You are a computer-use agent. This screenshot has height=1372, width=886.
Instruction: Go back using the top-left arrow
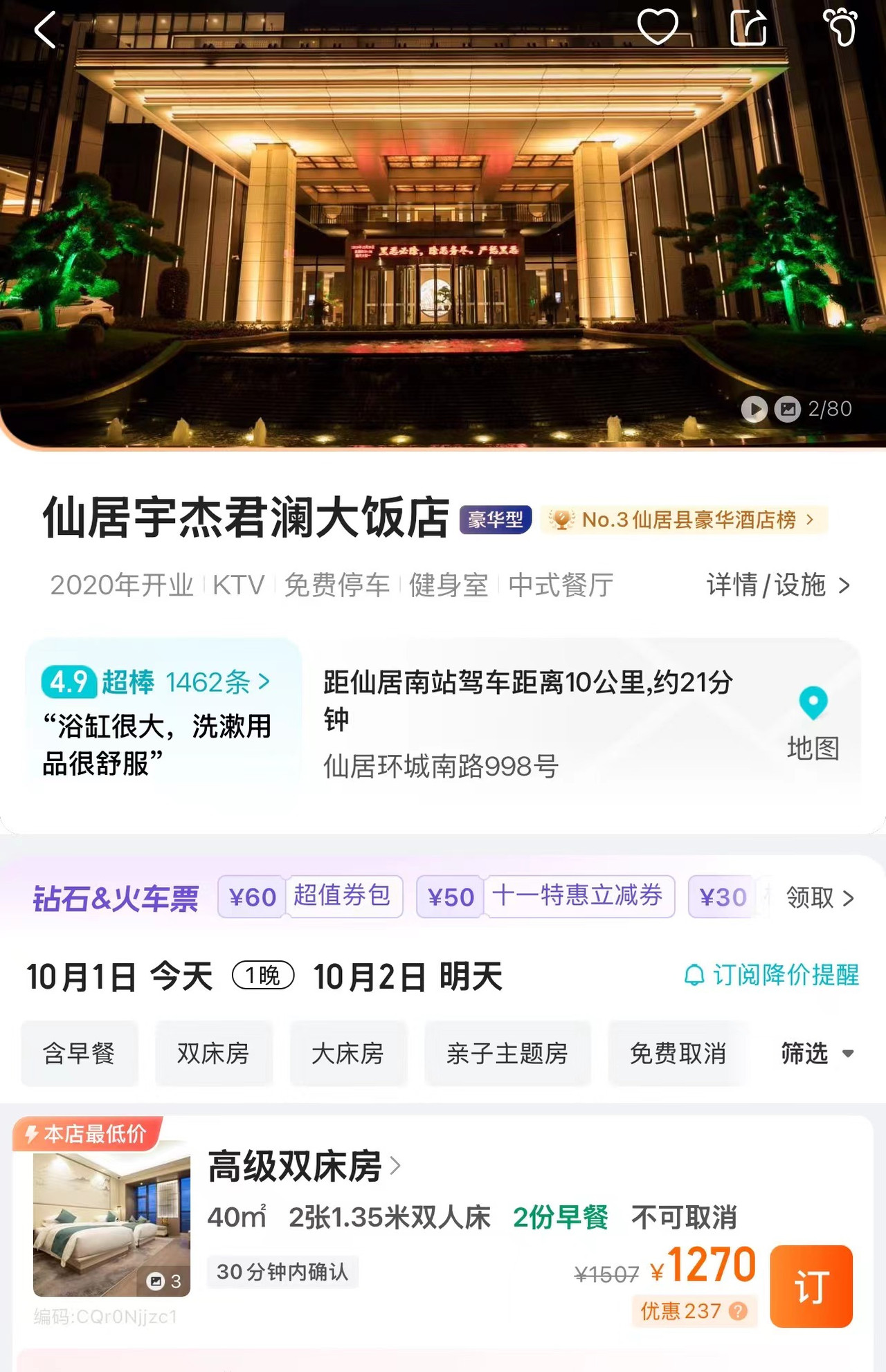[45, 30]
